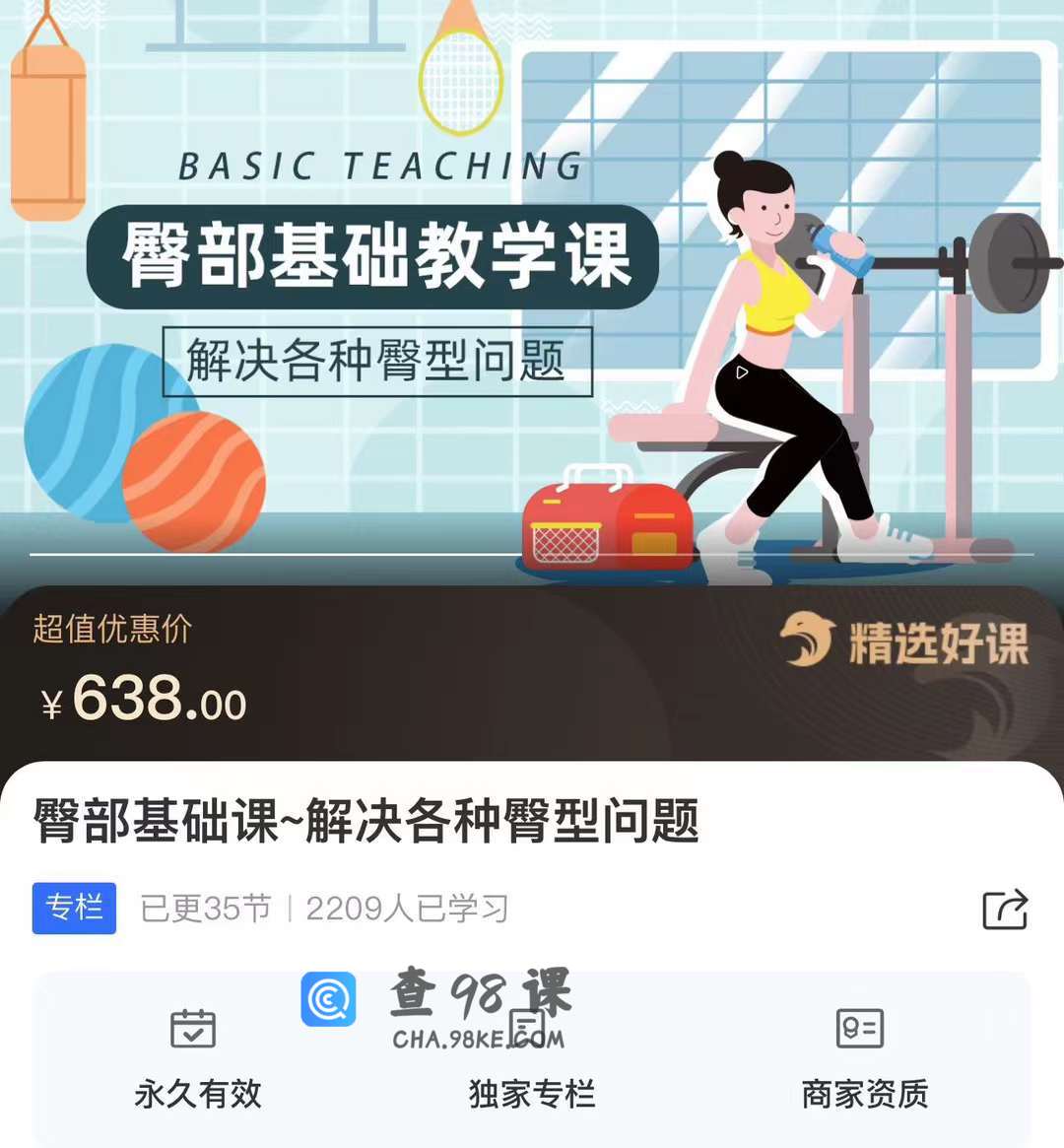Open the 独家专栏 info item
The width and height of the screenshot is (1064, 1148).
pos(531,1058)
